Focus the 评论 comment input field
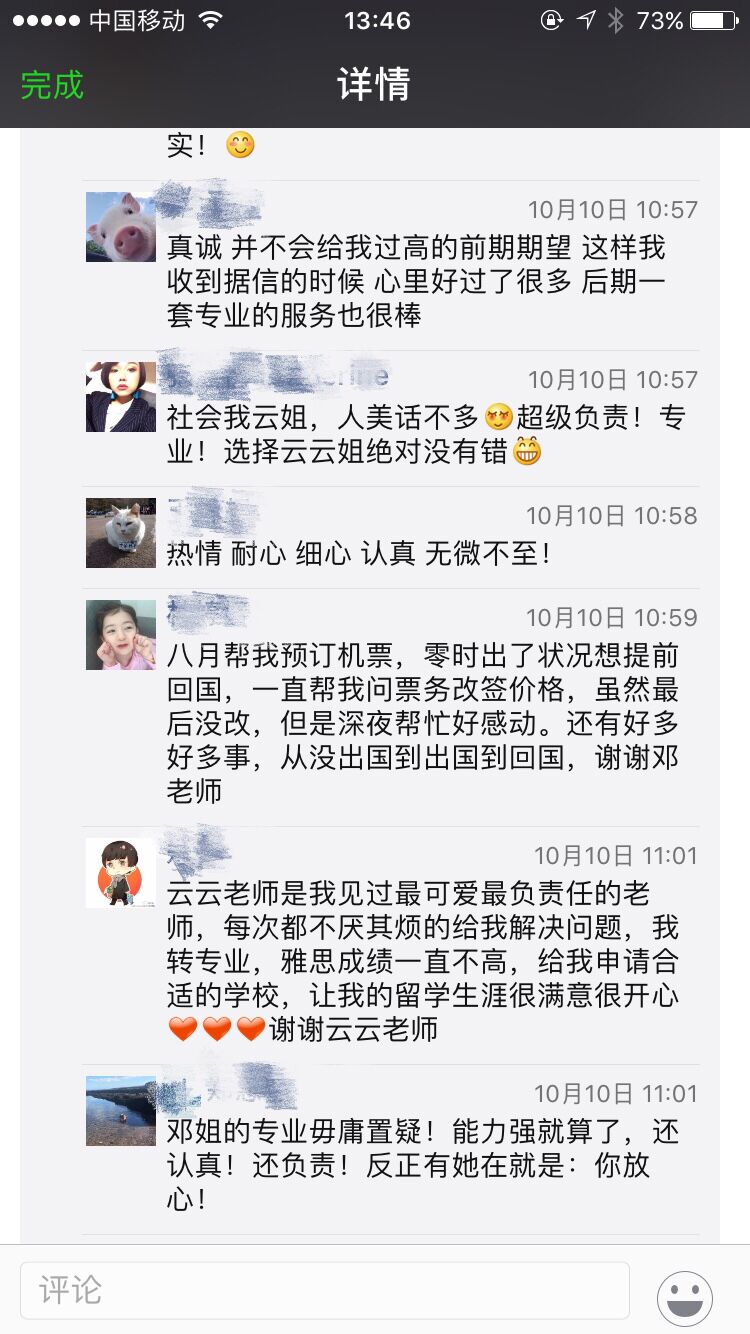750x1334 pixels. (324, 1290)
